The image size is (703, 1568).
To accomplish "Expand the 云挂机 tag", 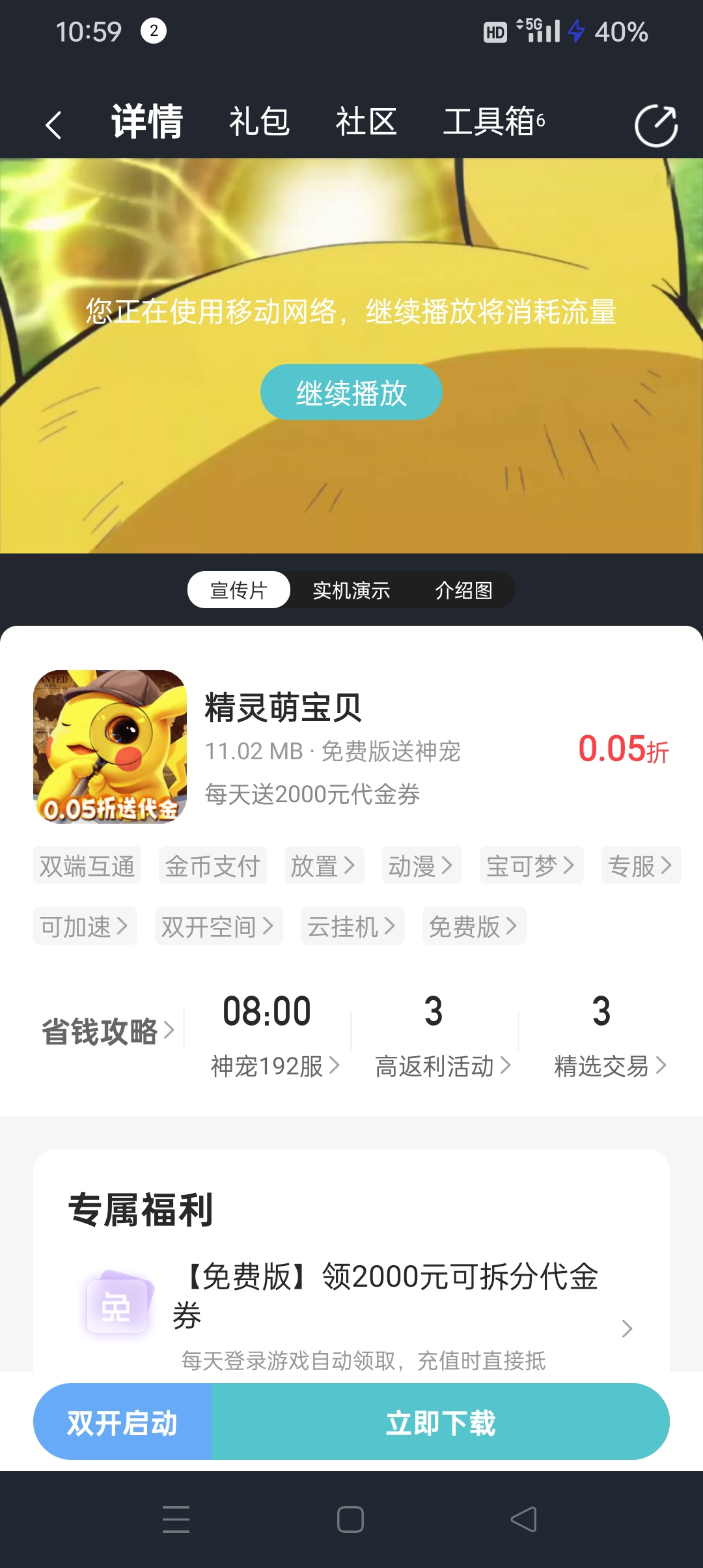I will pyautogui.click(x=351, y=926).
